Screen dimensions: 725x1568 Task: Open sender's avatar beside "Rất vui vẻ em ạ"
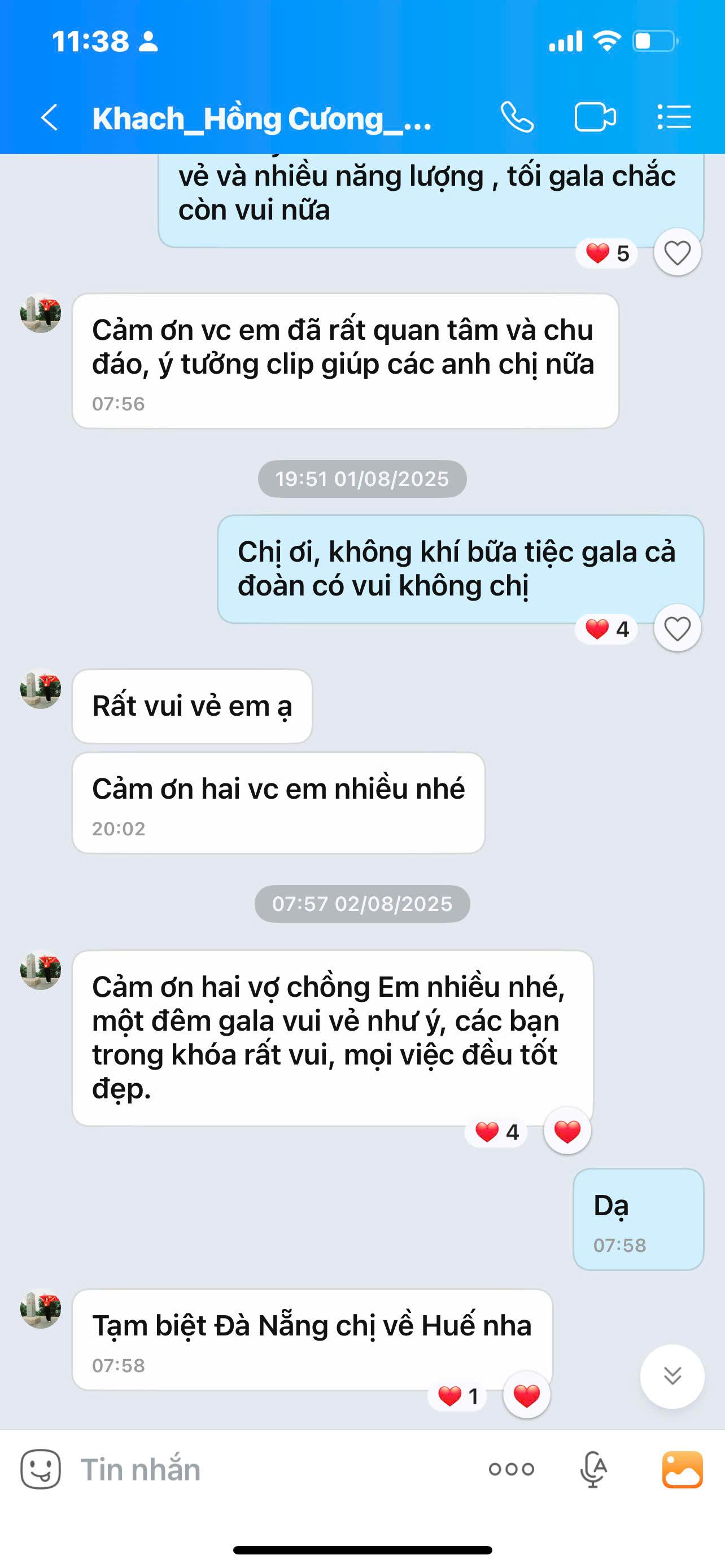[x=41, y=689]
